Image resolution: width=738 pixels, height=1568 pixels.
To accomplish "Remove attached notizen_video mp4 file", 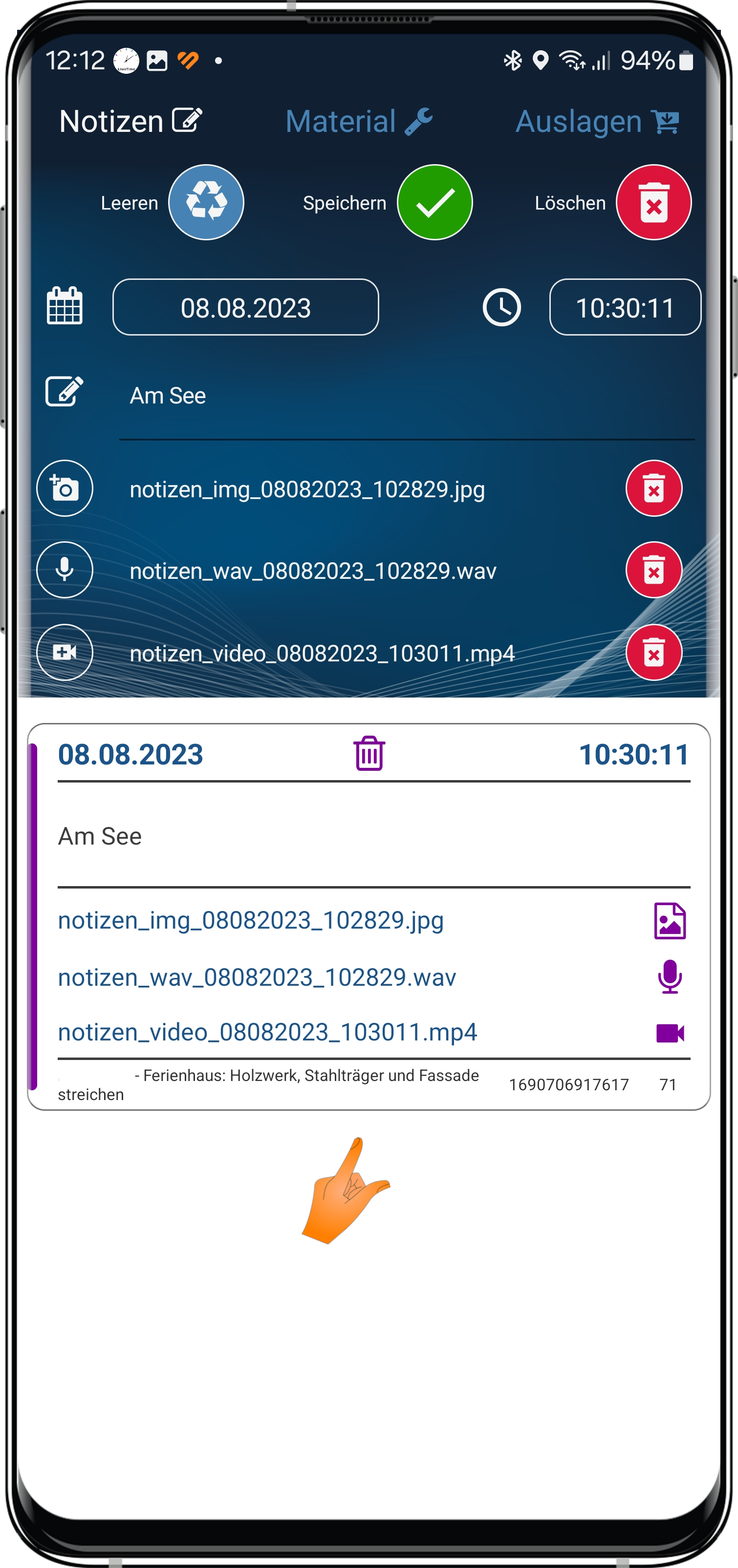I will 653,653.
